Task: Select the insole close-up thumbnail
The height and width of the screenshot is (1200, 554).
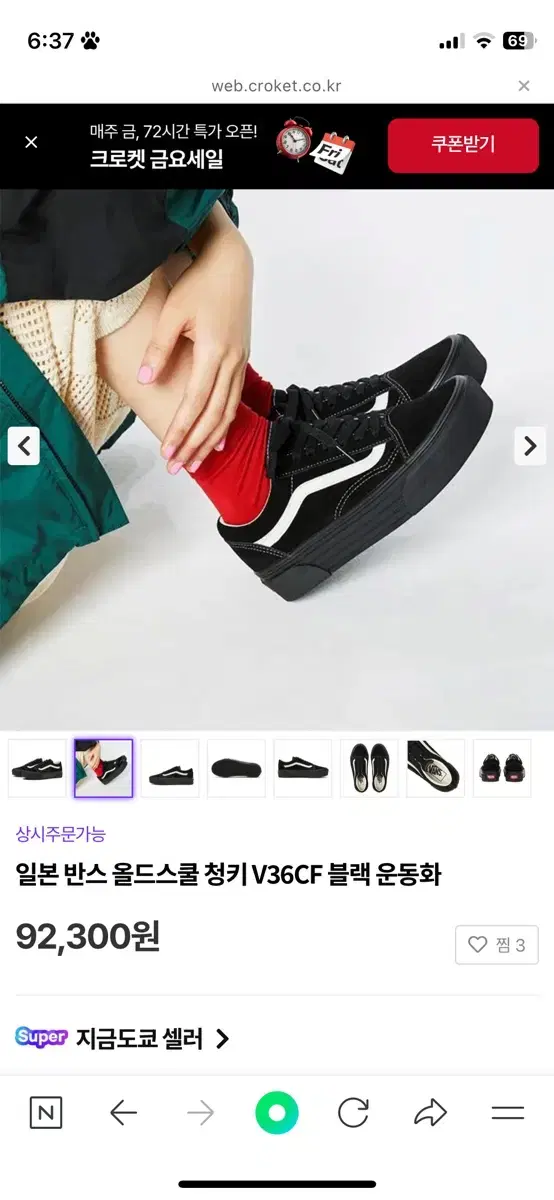Action: 435,768
